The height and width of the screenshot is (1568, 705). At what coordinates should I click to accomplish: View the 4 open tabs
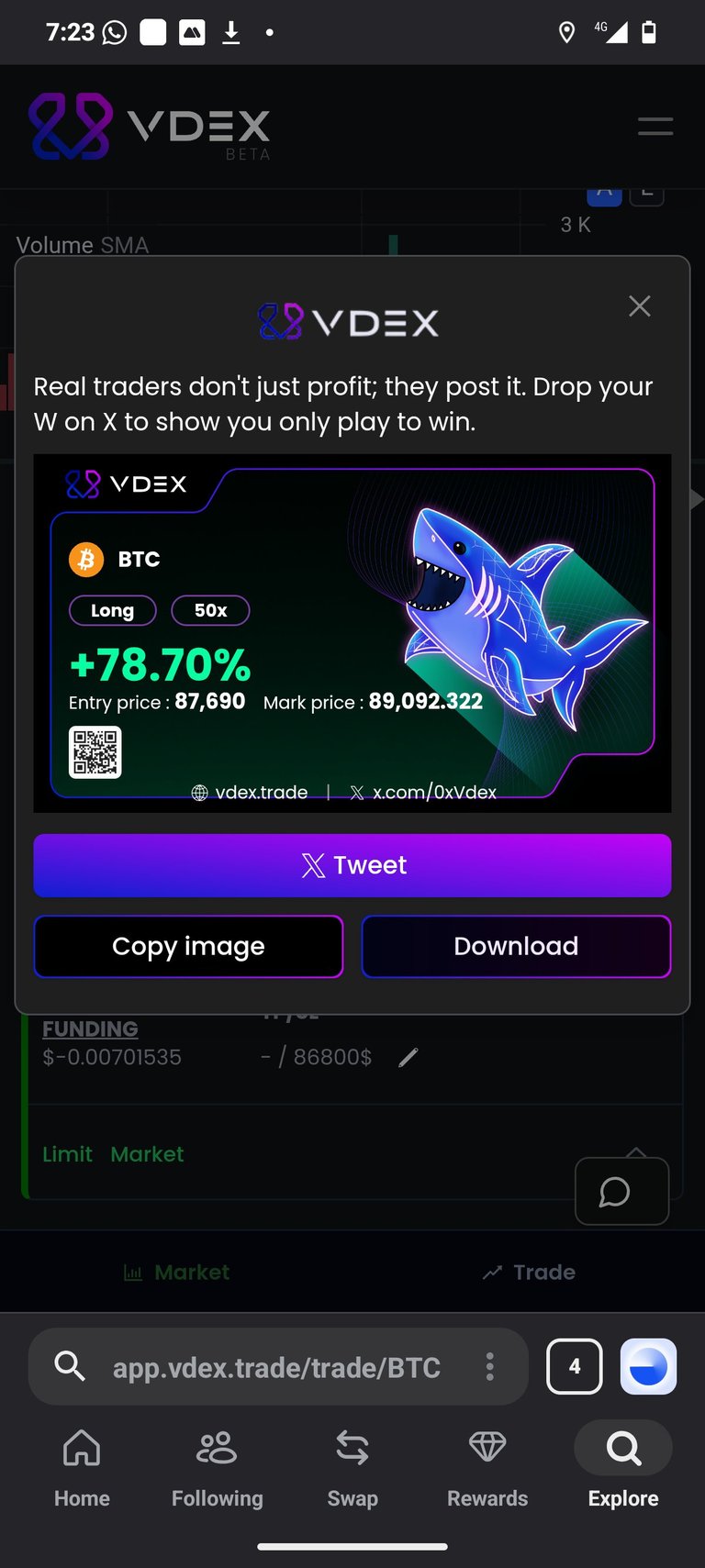[574, 1367]
